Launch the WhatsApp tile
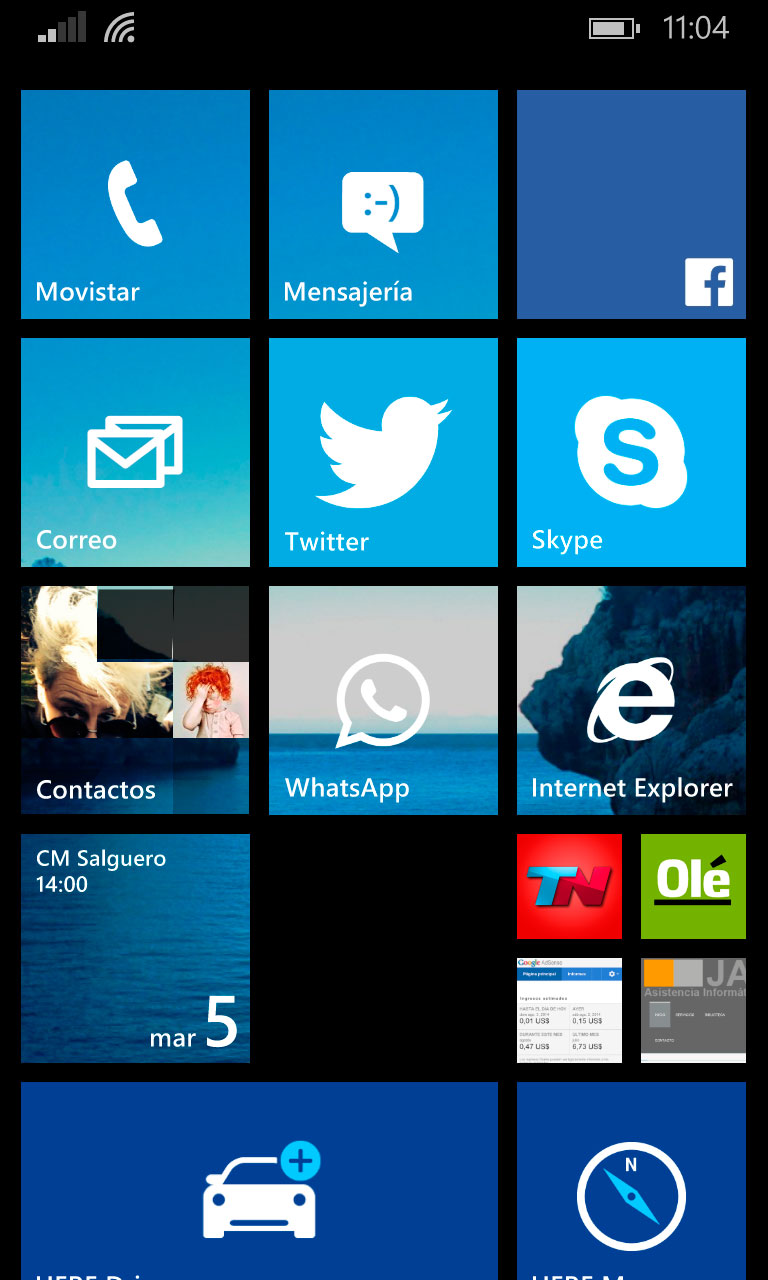768x1280 pixels. (383, 700)
